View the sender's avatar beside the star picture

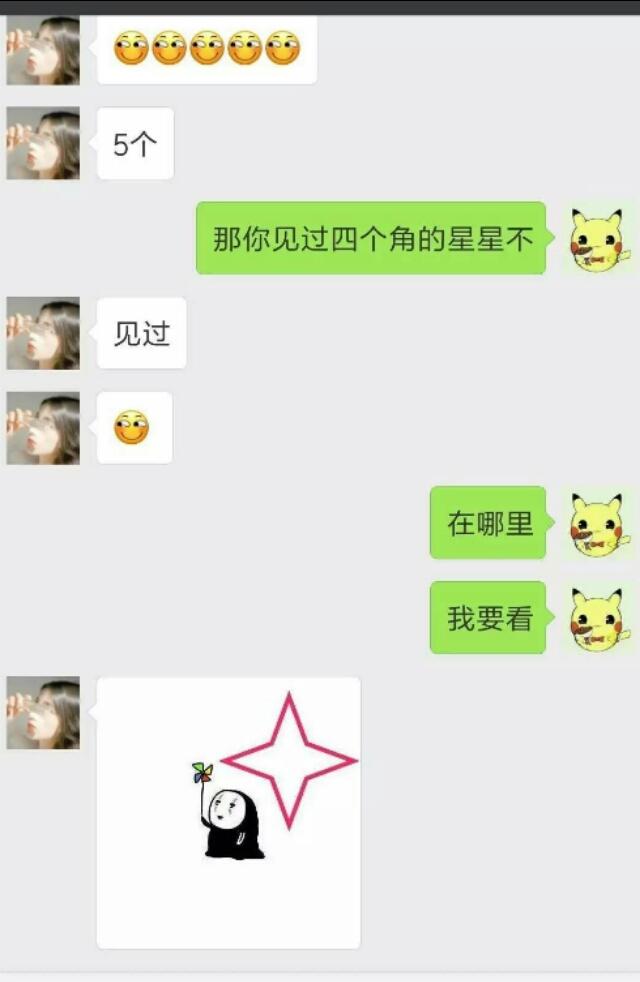point(43,713)
